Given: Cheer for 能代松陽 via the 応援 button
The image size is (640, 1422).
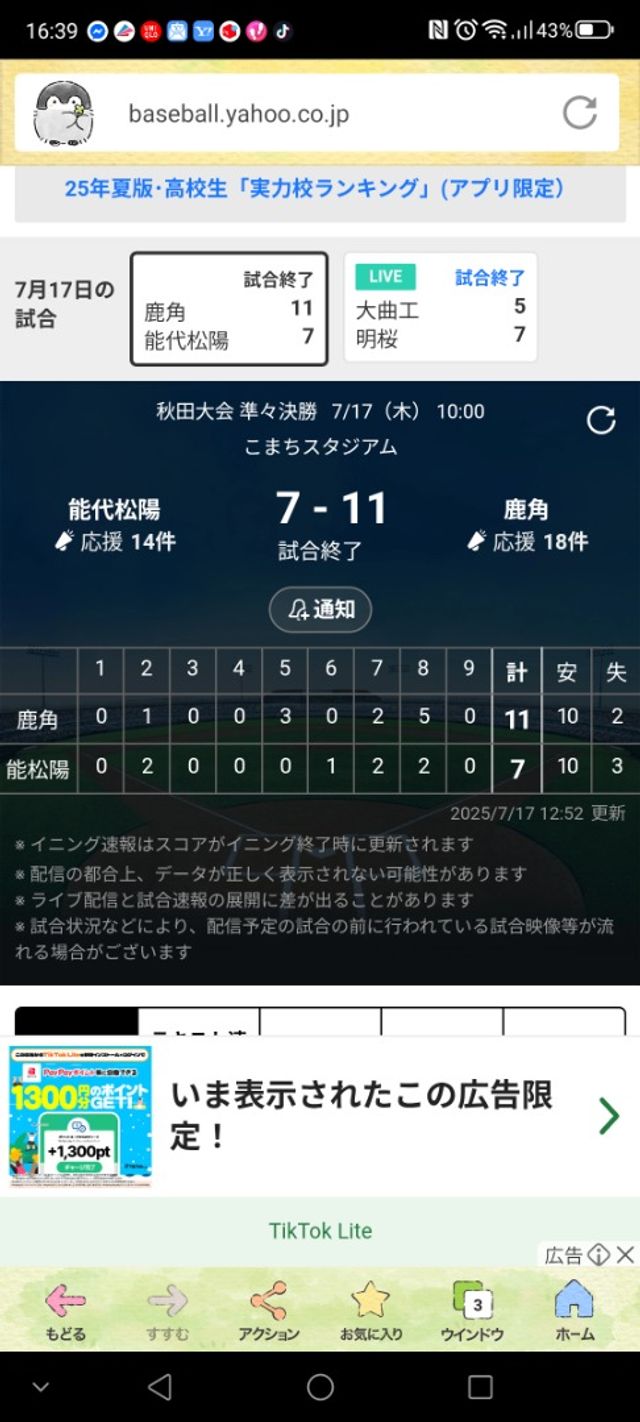Looking at the screenshot, I should [x=114, y=542].
